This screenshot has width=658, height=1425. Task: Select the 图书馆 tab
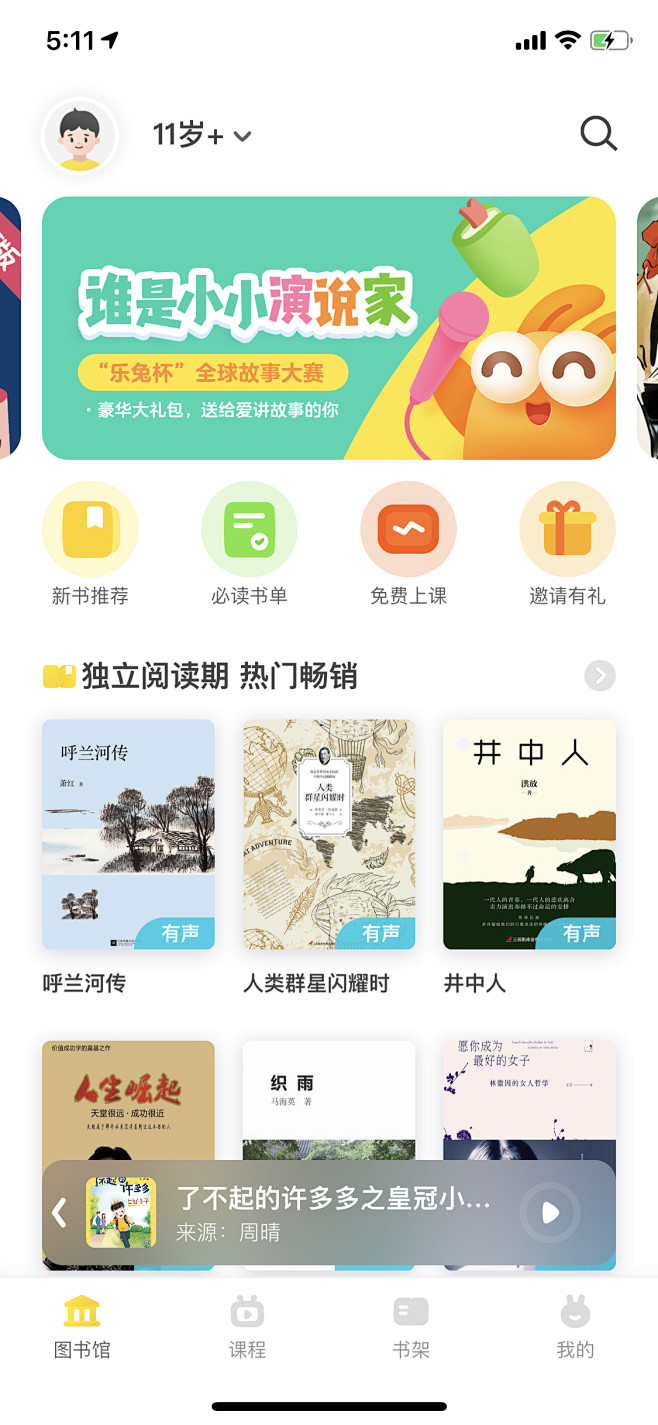[x=82, y=1327]
